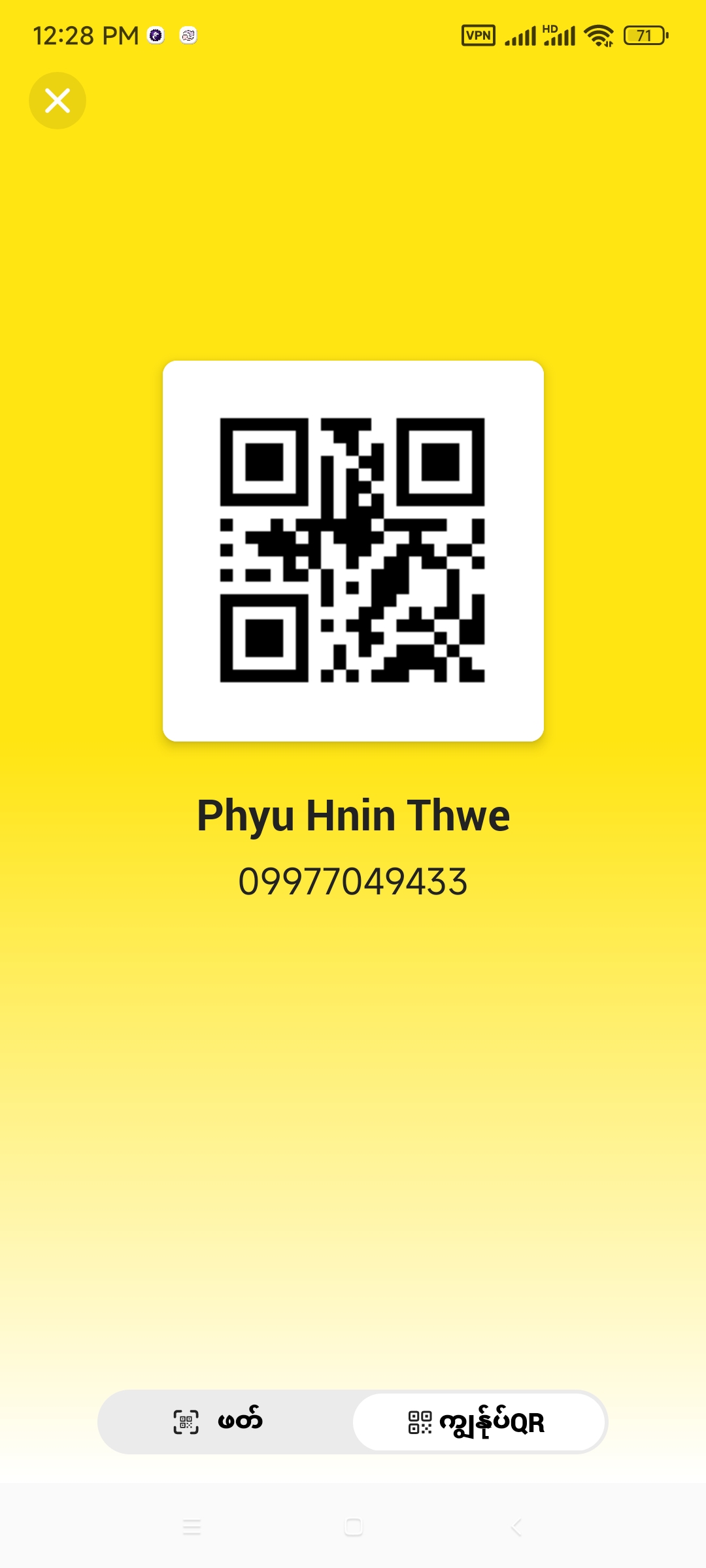This screenshot has width=706, height=1568.
Task: Select the My QR tab
Action: tap(479, 1422)
